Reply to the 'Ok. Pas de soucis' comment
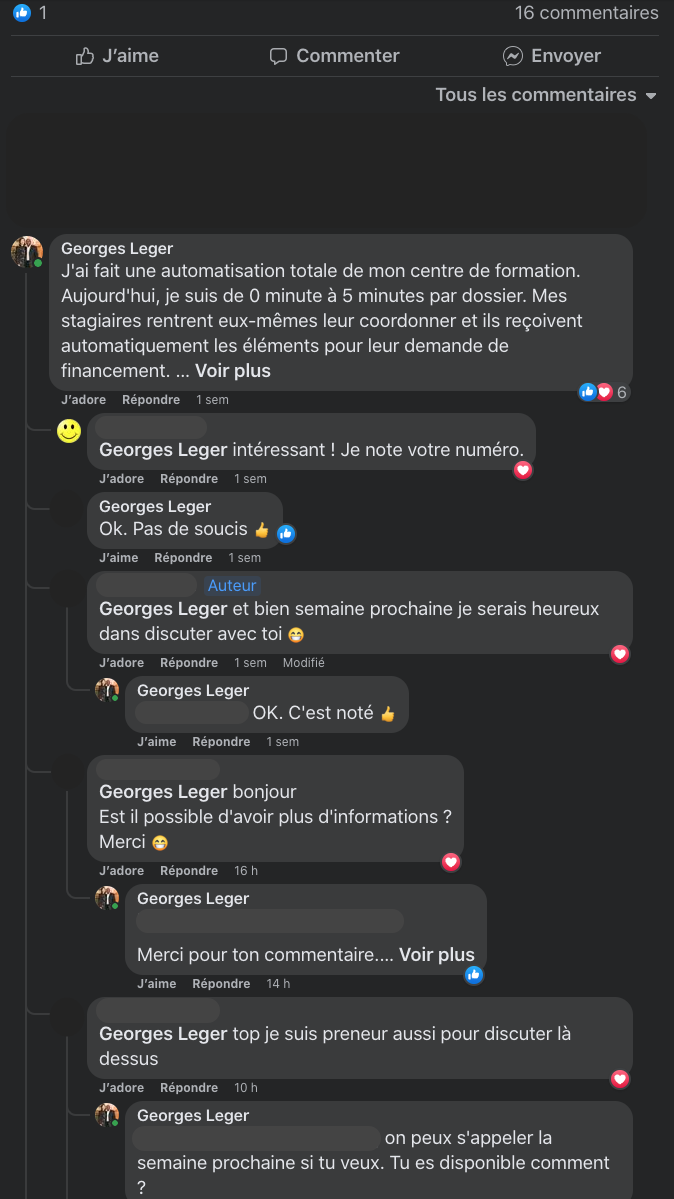Viewport: 674px width, 1199px height. 183,558
